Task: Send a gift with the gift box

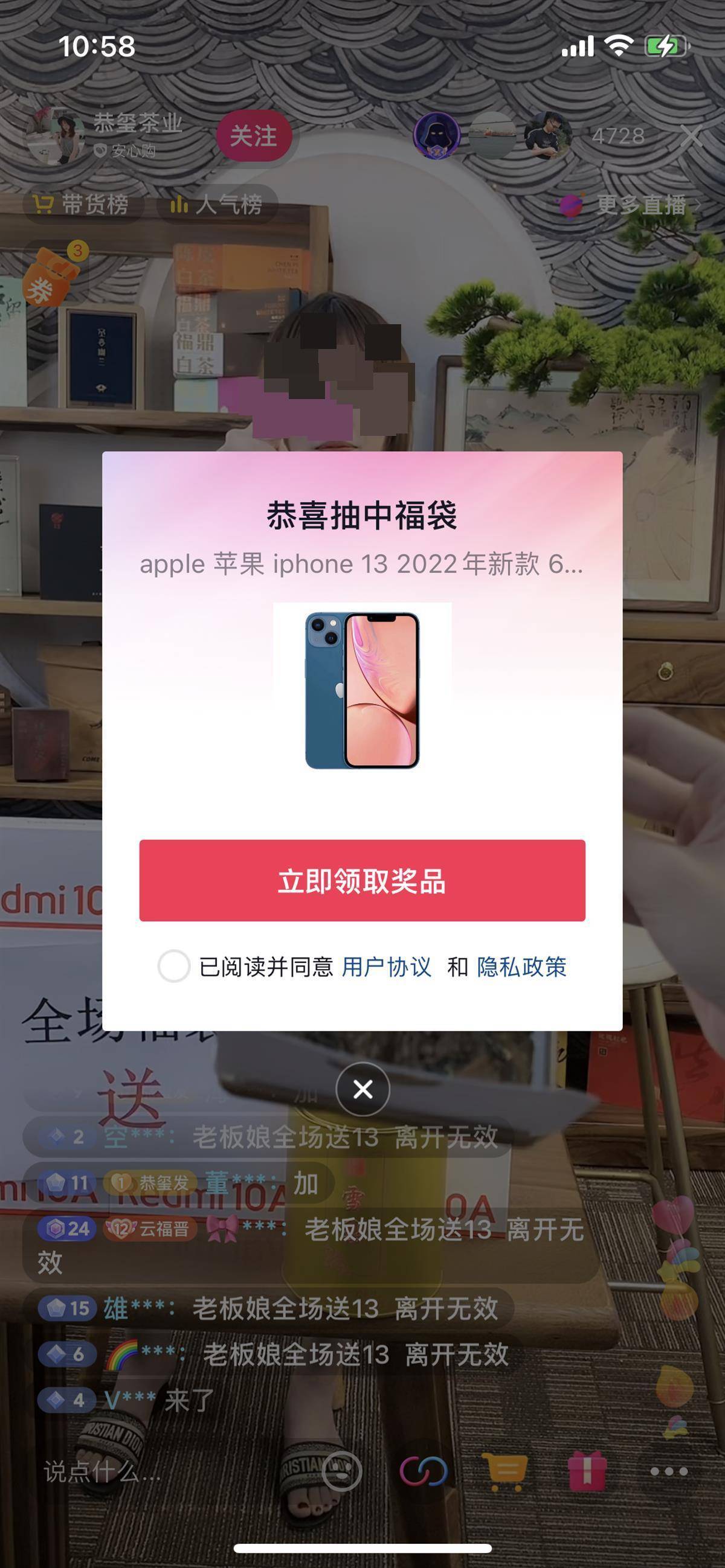Action: tap(586, 1471)
